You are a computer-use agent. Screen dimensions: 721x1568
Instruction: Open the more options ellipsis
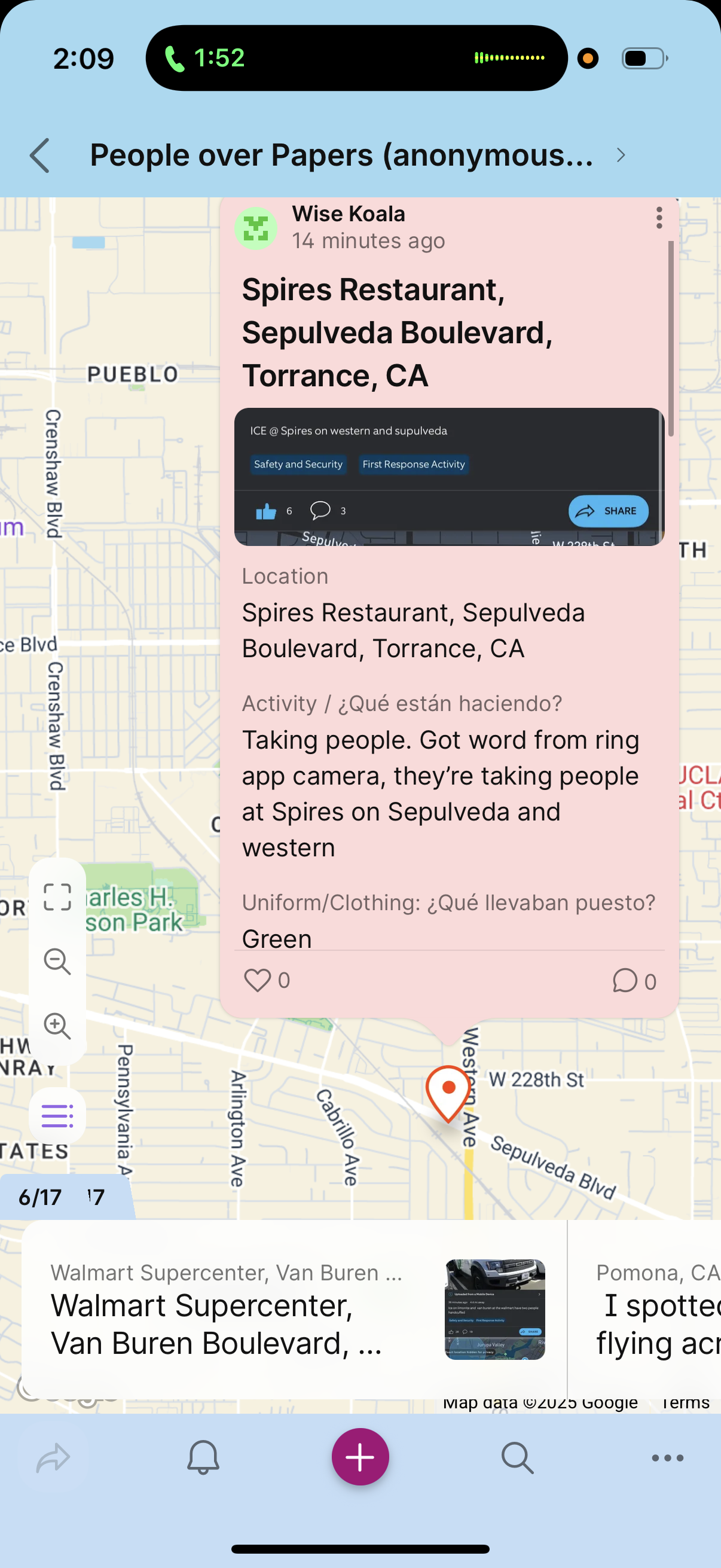pos(667,1458)
